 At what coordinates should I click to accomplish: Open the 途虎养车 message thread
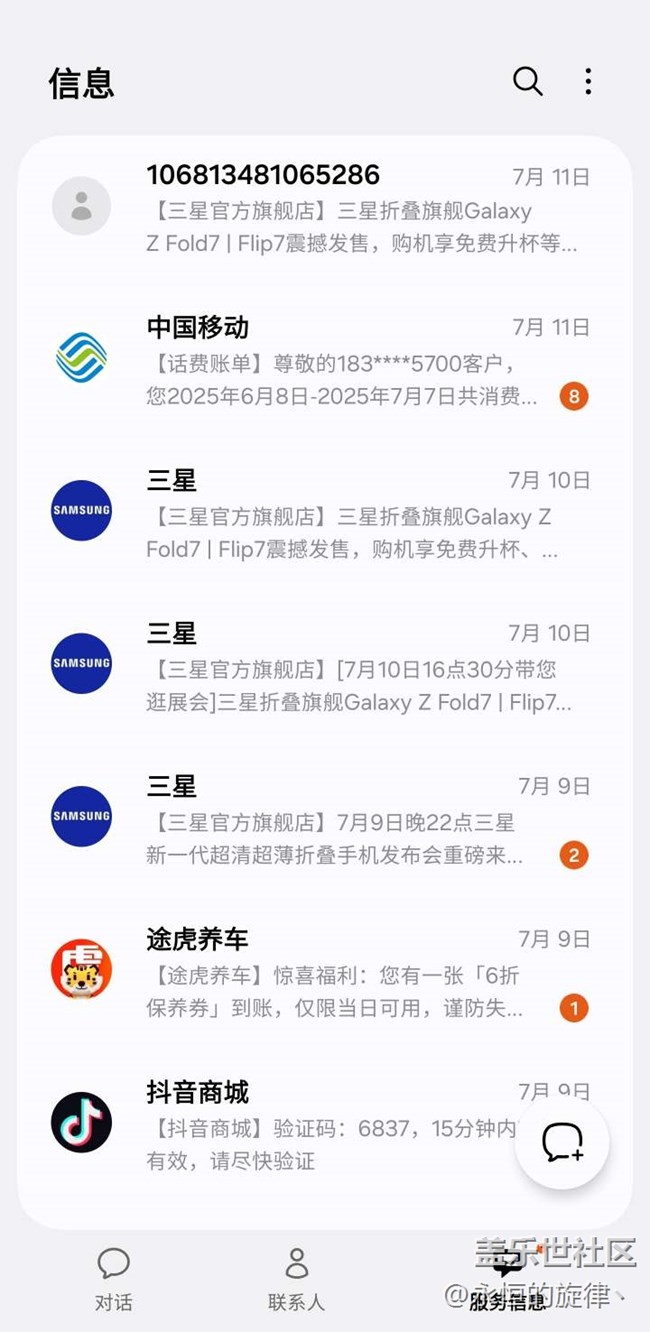tap(324, 972)
